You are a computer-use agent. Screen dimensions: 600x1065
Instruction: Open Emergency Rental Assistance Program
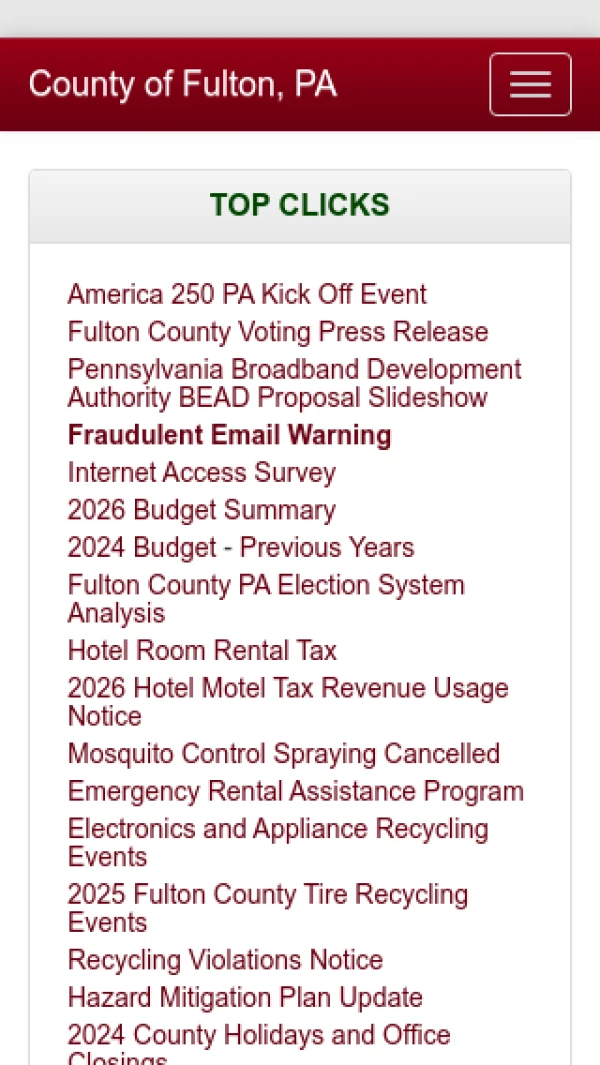[295, 792]
